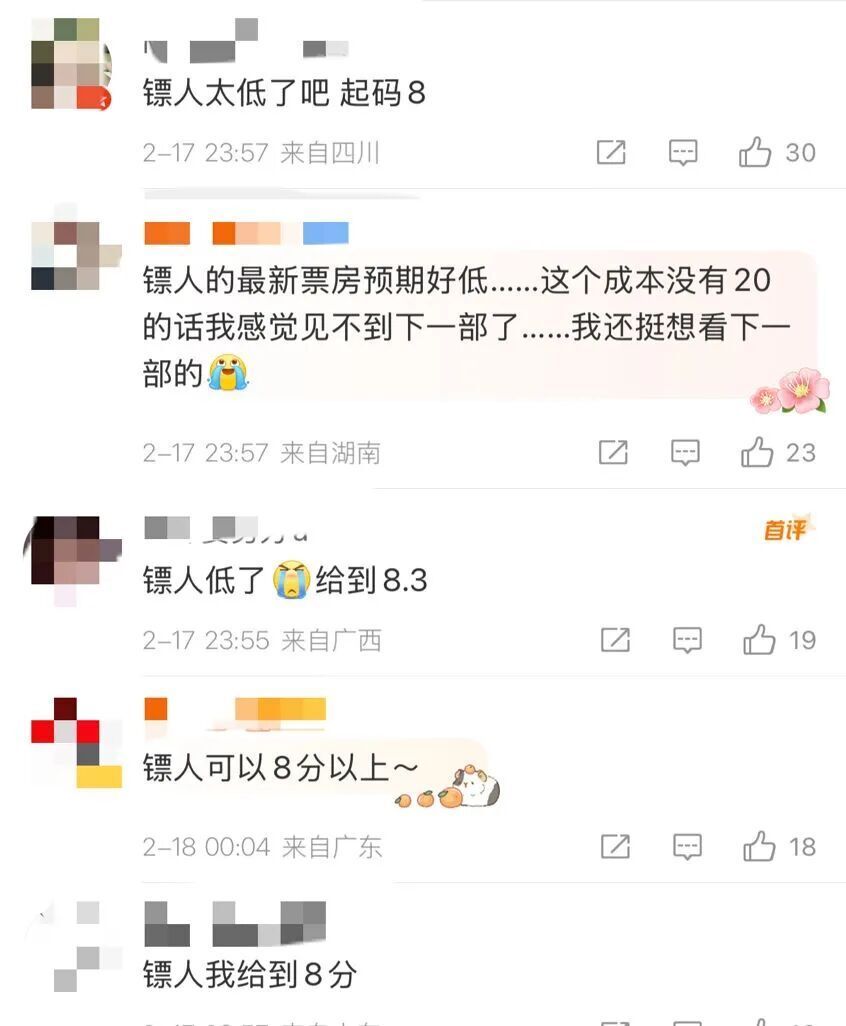846x1026 pixels.
Task: Click the forward icon on the Sichuan comment
Action: pyautogui.click(x=612, y=152)
